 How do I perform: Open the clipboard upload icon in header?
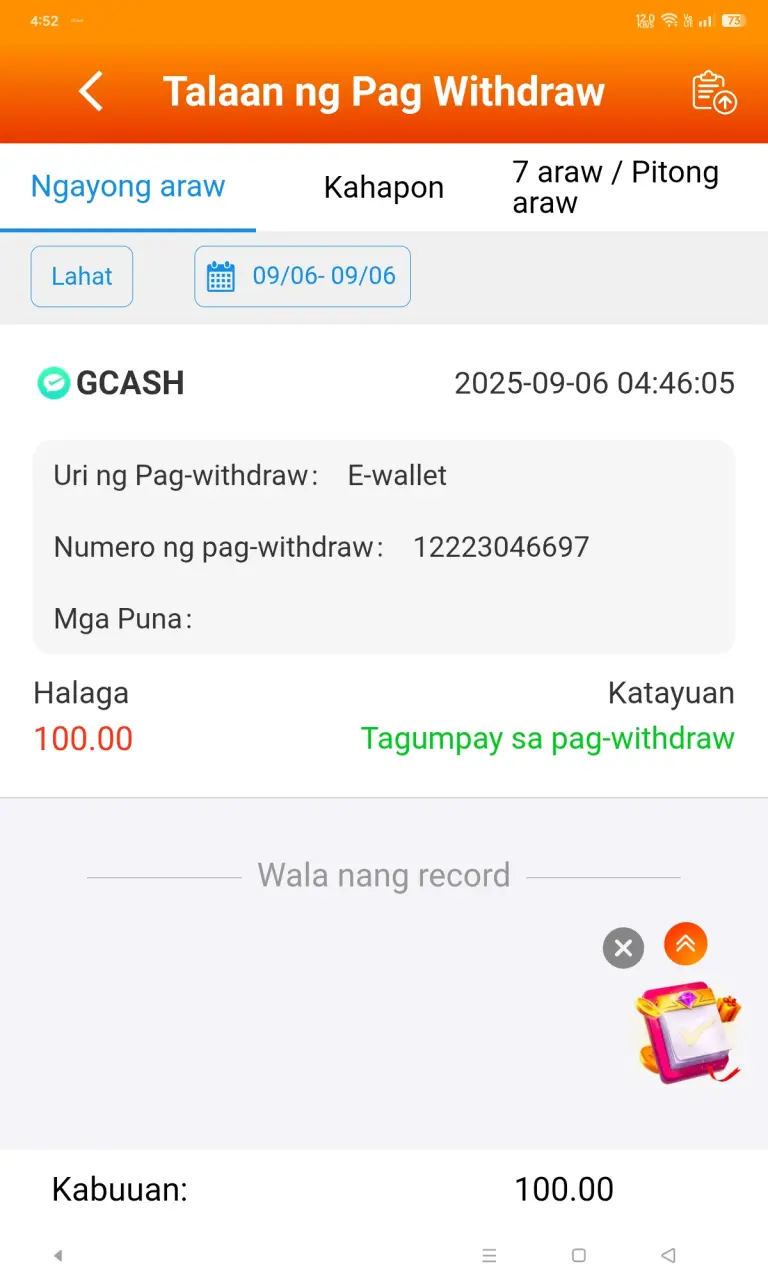tap(714, 92)
